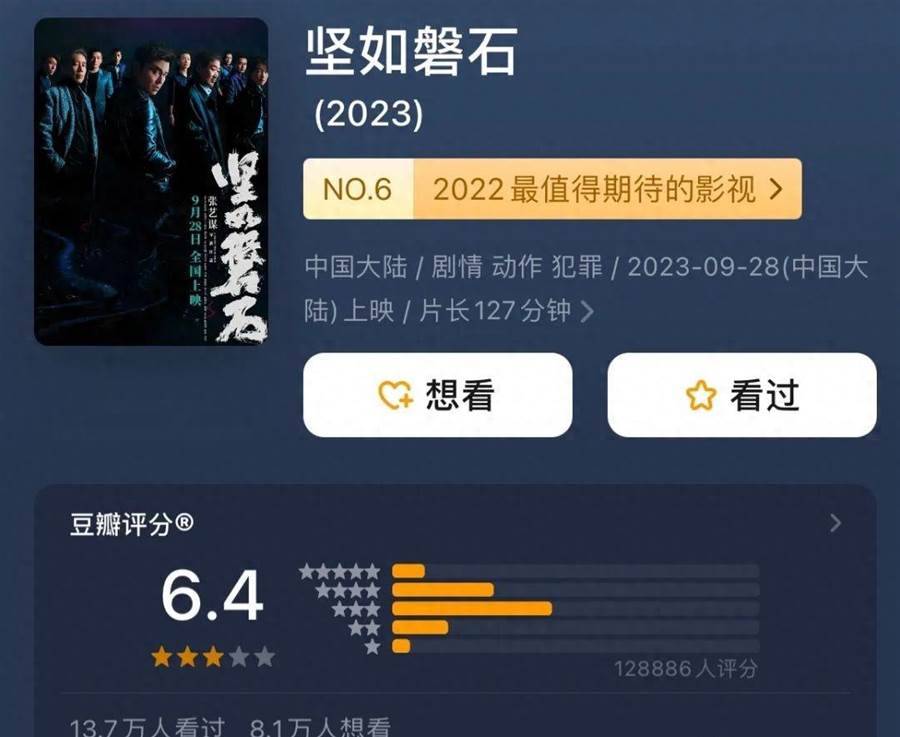Open the 豆瓣评分 rating details arrow
Screen dimensions: 900x737
pyautogui.click(x=836, y=523)
